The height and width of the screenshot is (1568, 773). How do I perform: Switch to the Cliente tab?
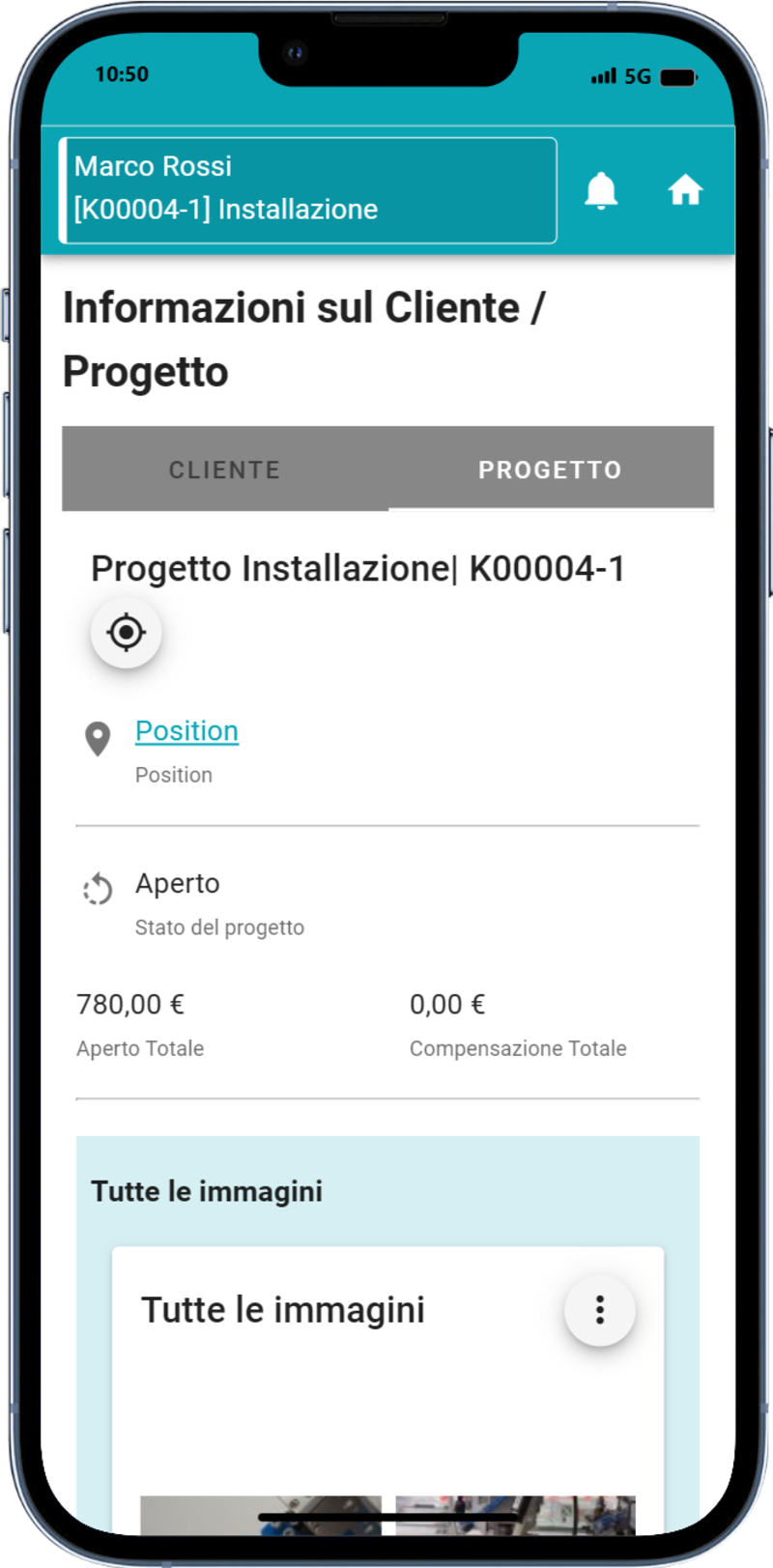pos(225,470)
